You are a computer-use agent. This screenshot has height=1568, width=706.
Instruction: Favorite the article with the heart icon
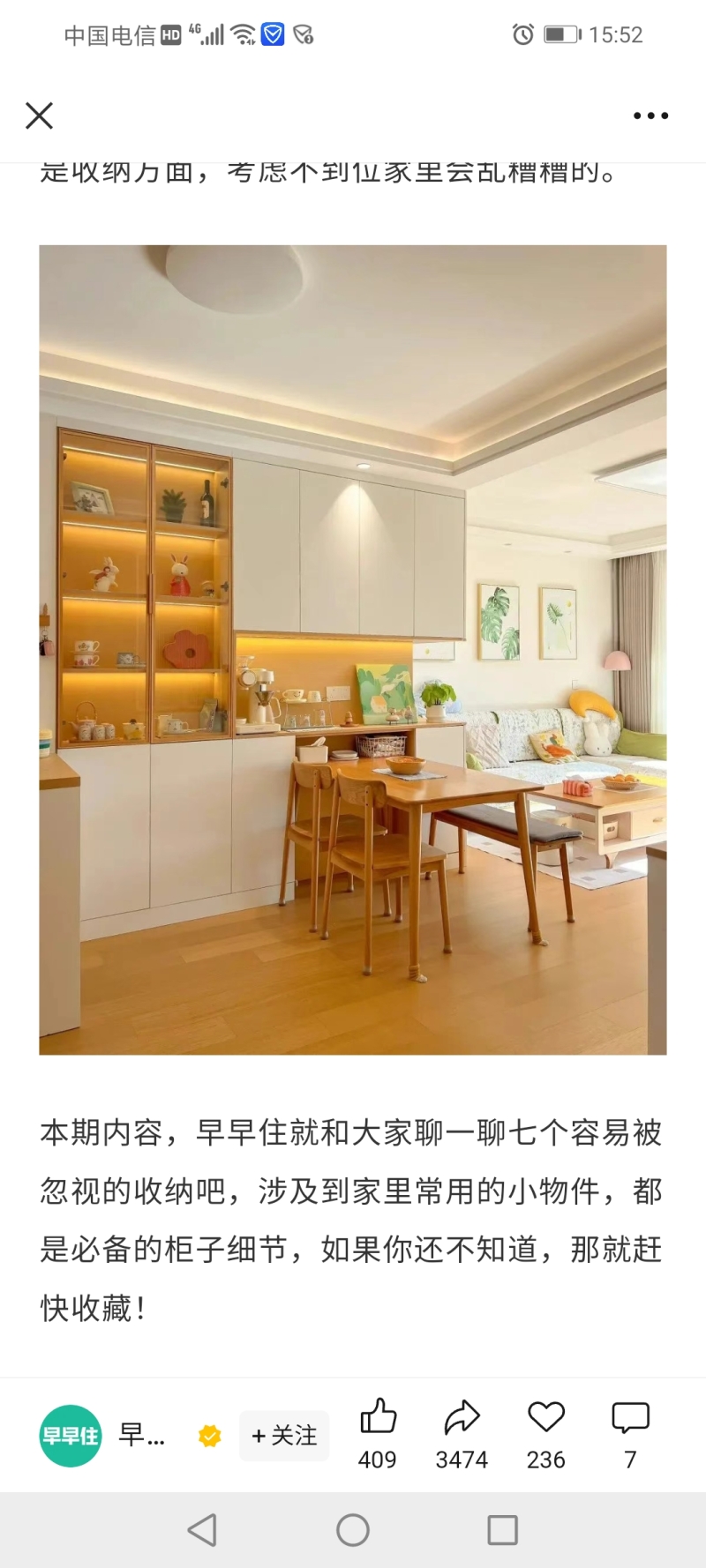click(545, 1418)
